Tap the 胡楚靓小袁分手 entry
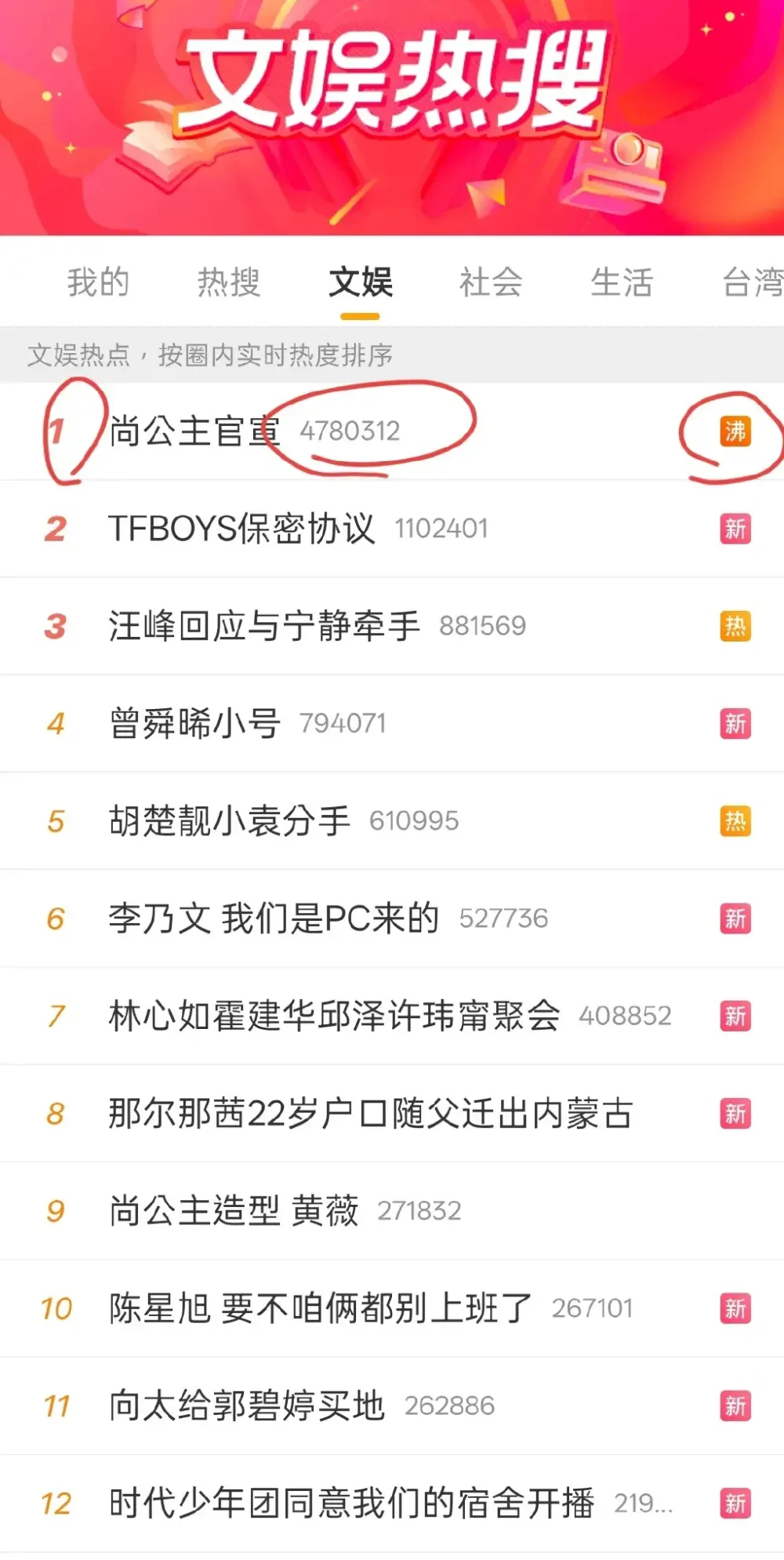This screenshot has width=784, height=1560. (392, 821)
